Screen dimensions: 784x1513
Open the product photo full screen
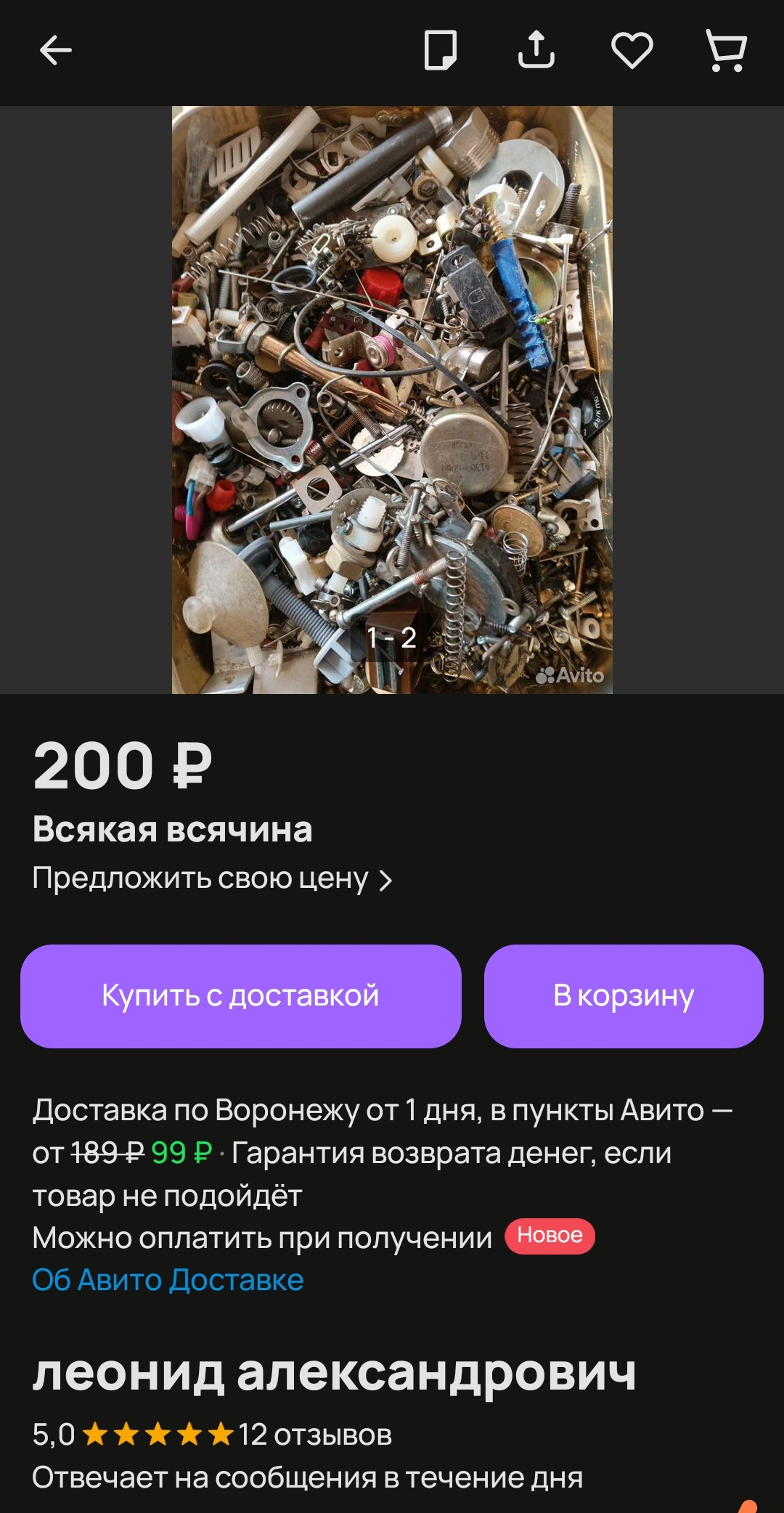coord(392,399)
